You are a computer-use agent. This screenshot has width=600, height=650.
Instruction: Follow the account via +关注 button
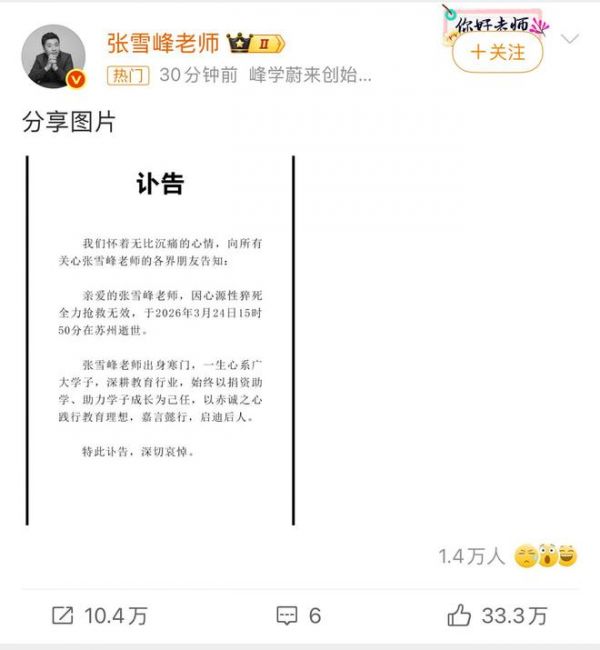[x=497, y=52]
